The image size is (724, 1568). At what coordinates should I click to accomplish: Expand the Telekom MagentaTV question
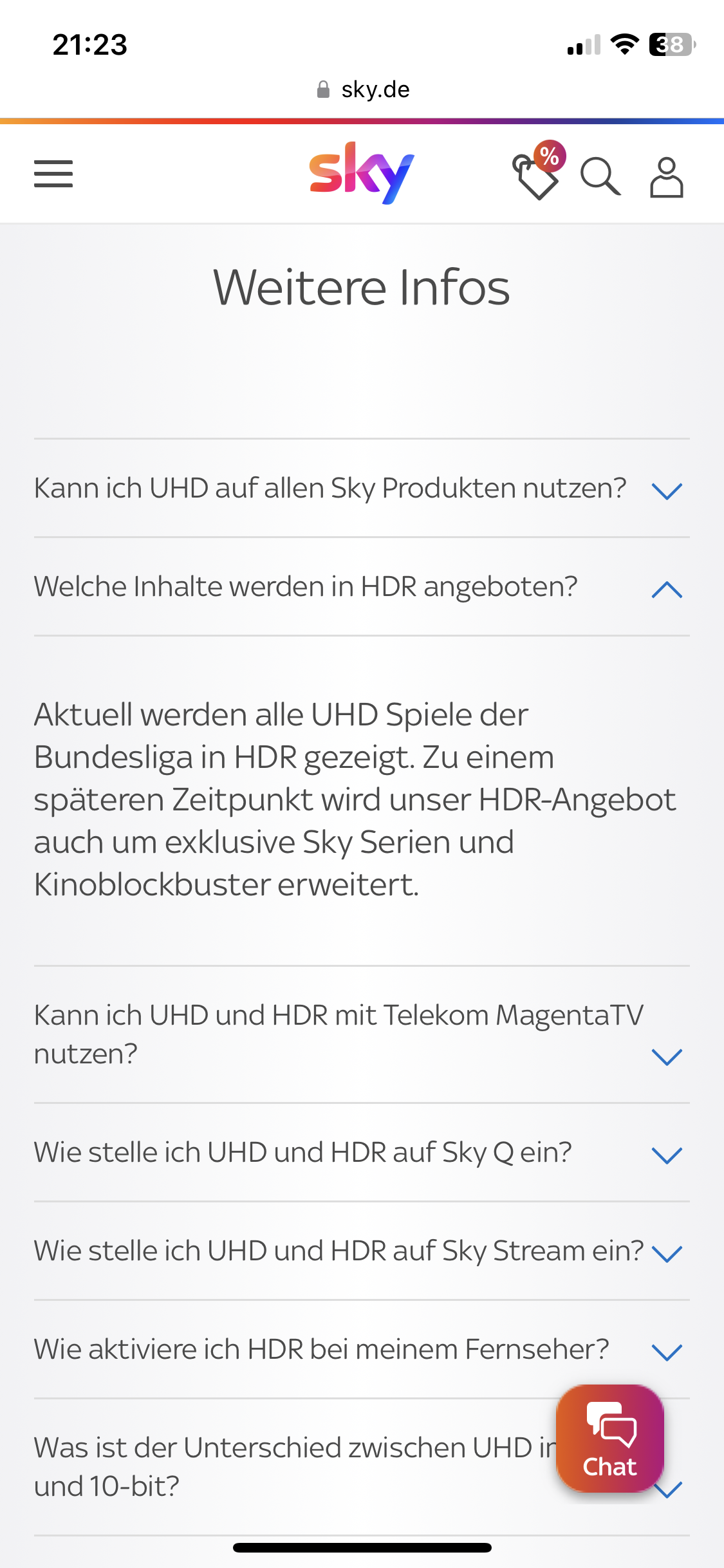(x=362, y=1034)
